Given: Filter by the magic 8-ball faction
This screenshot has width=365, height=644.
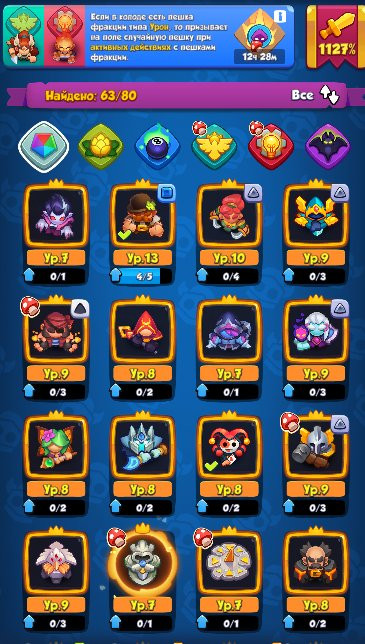Looking at the screenshot, I should pos(158,147).
